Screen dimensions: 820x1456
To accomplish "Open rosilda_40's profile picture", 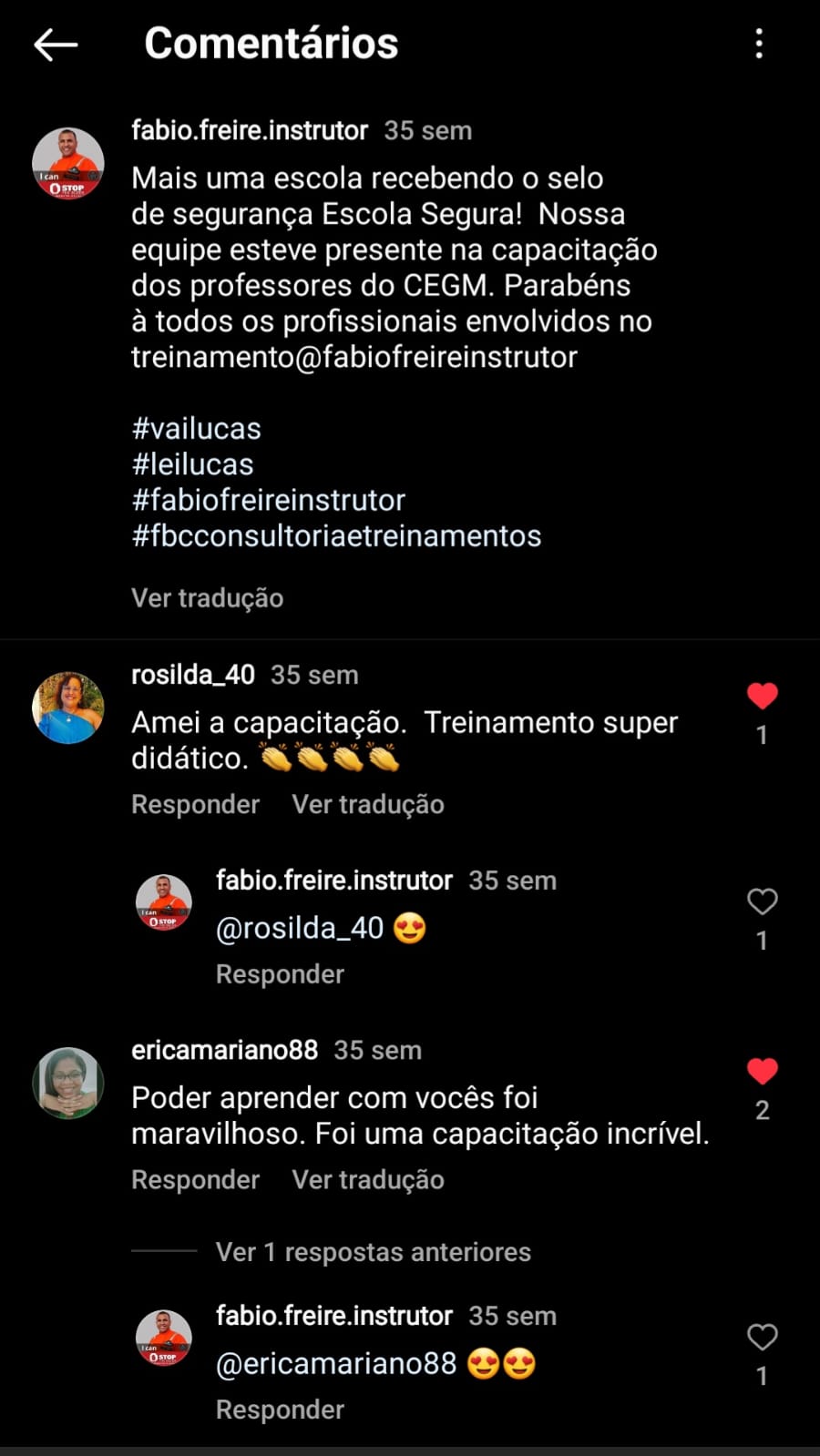I will click(x=68, y=708).
